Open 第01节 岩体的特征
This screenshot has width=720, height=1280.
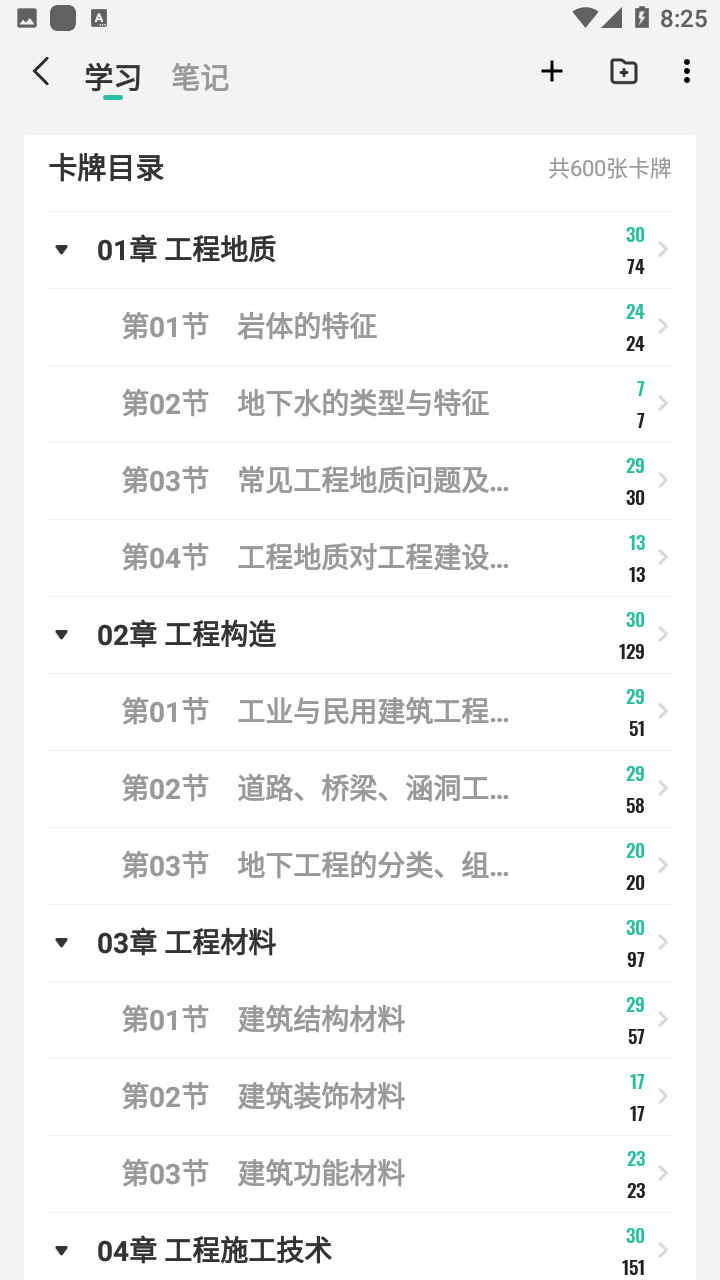[x=360, y=327]
